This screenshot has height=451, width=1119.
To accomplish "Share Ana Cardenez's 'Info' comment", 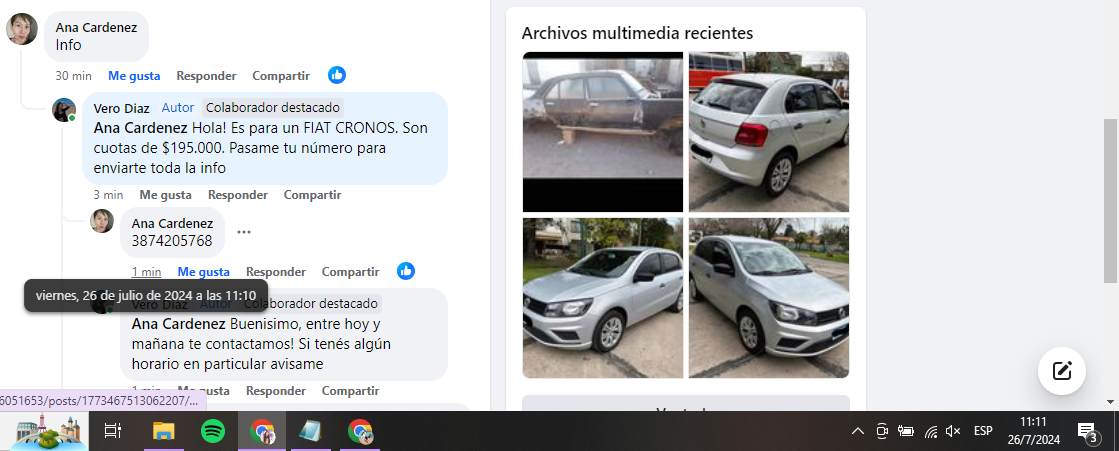I will [x=280, y=76].
